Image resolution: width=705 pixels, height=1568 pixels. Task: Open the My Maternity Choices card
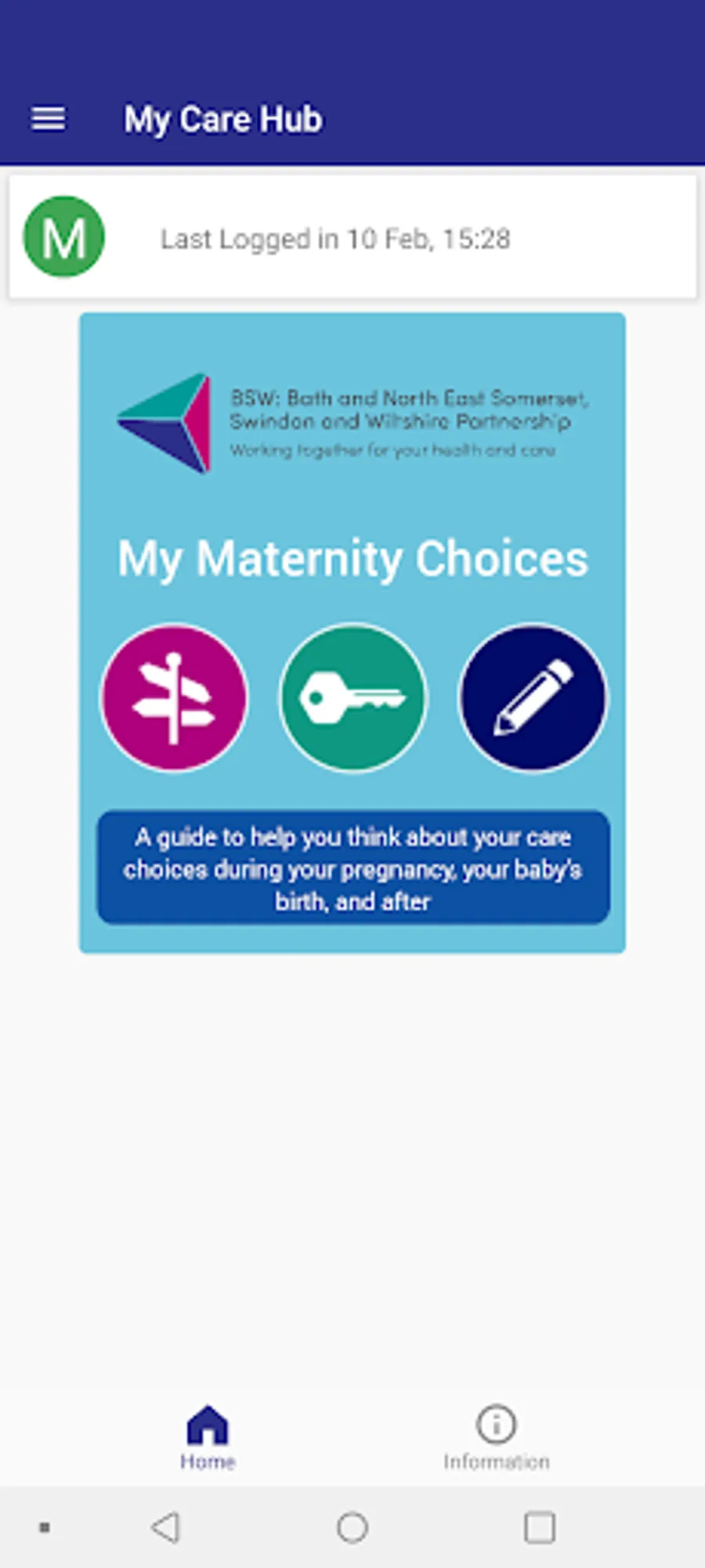point(352,633)
